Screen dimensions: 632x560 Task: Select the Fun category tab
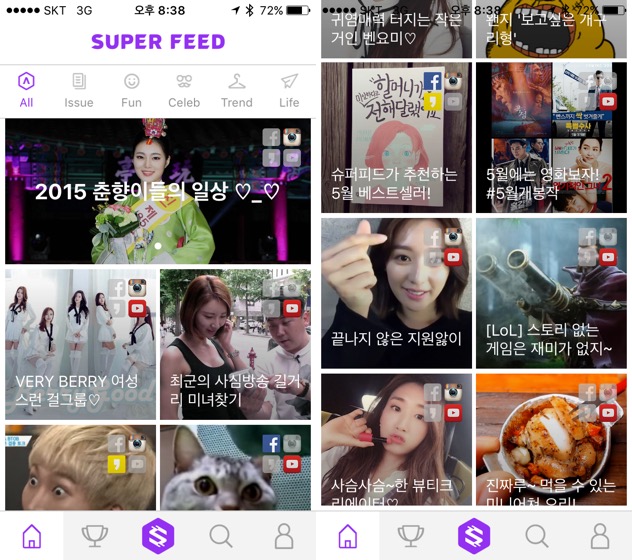point(132,90)
